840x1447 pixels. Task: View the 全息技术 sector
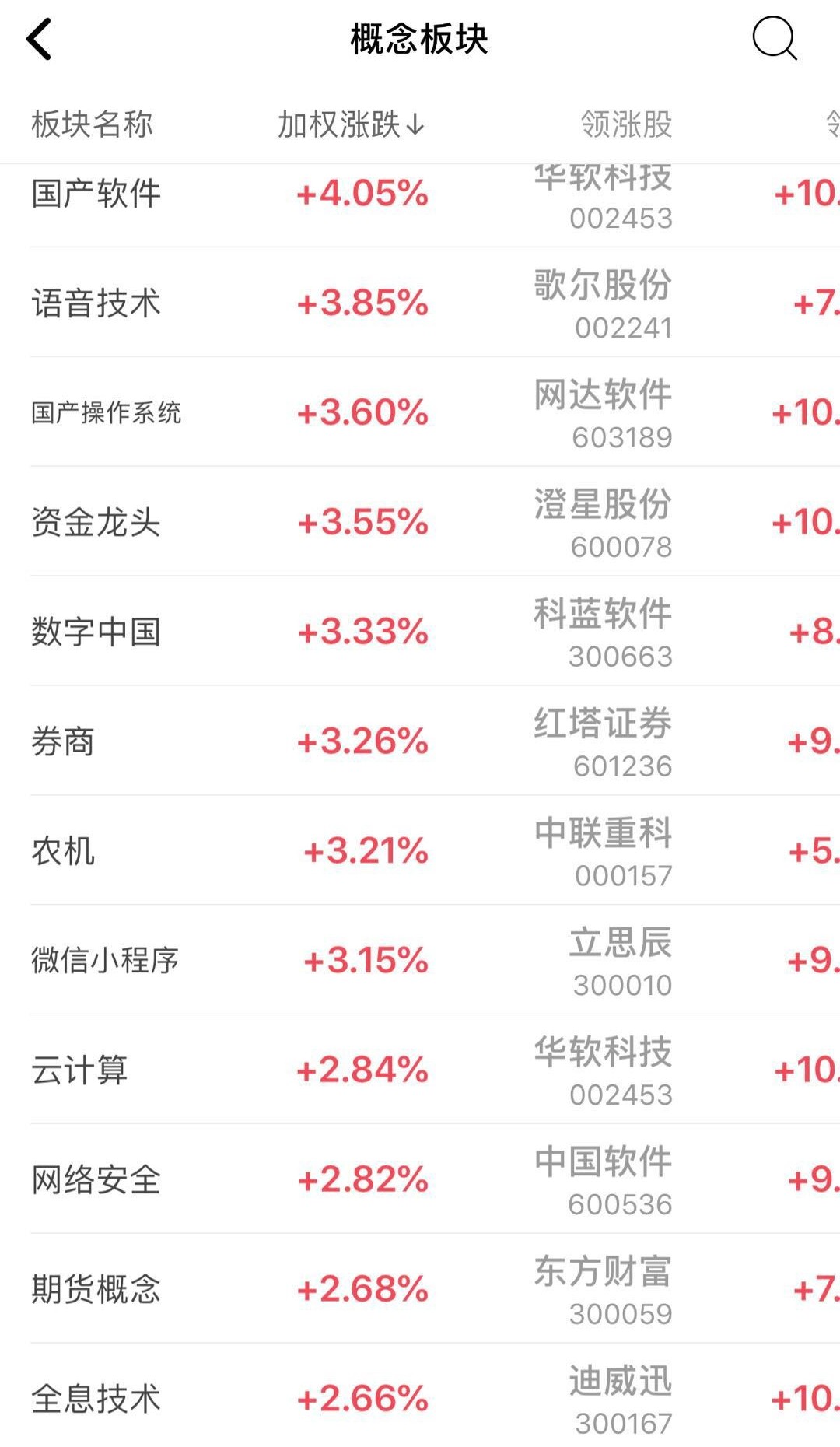pos(420,1398)
